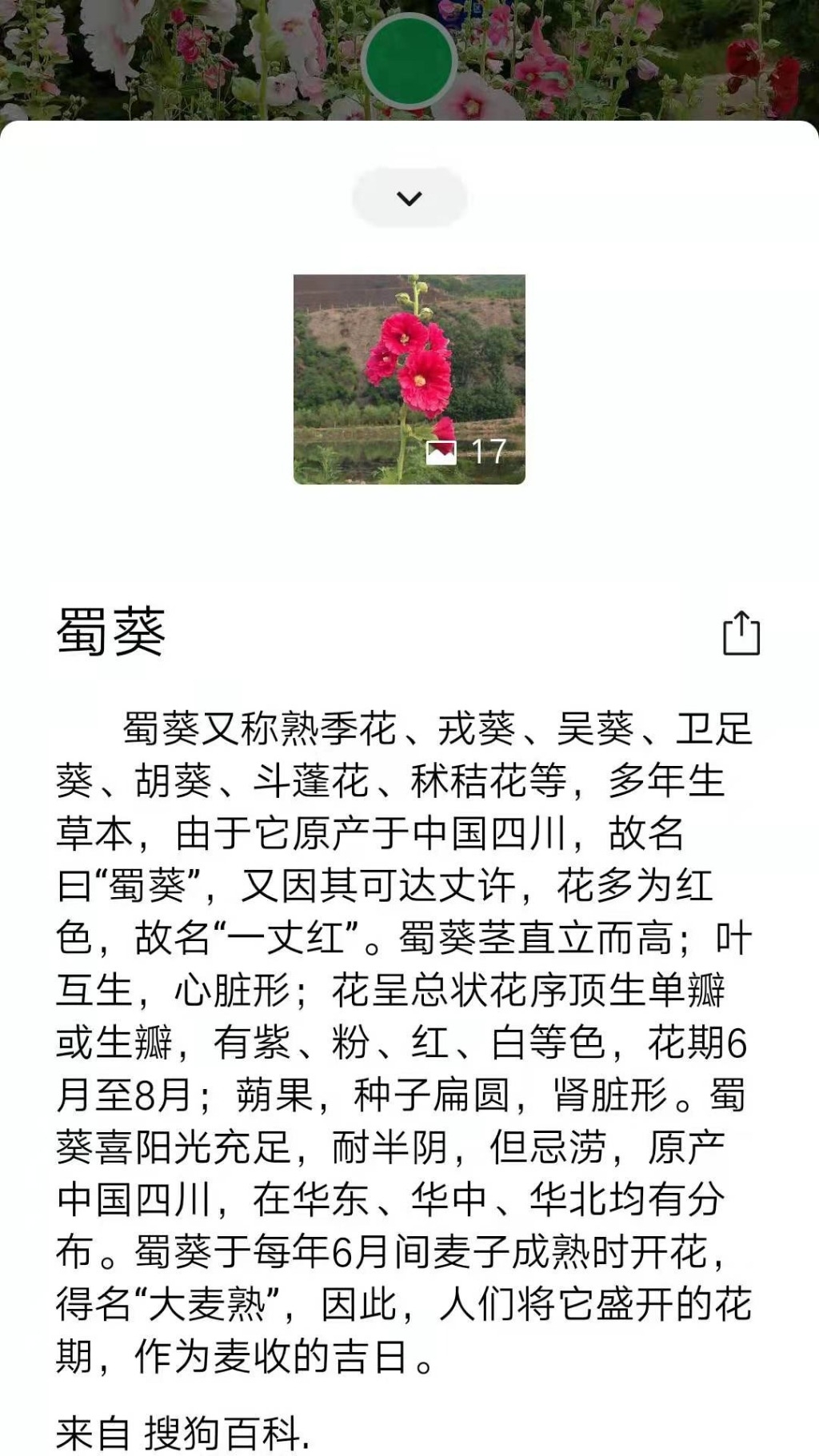The height and width of the screenshot is (1456, 819).
Task: Tap the green circular scan button
Action: pos(409,60)
